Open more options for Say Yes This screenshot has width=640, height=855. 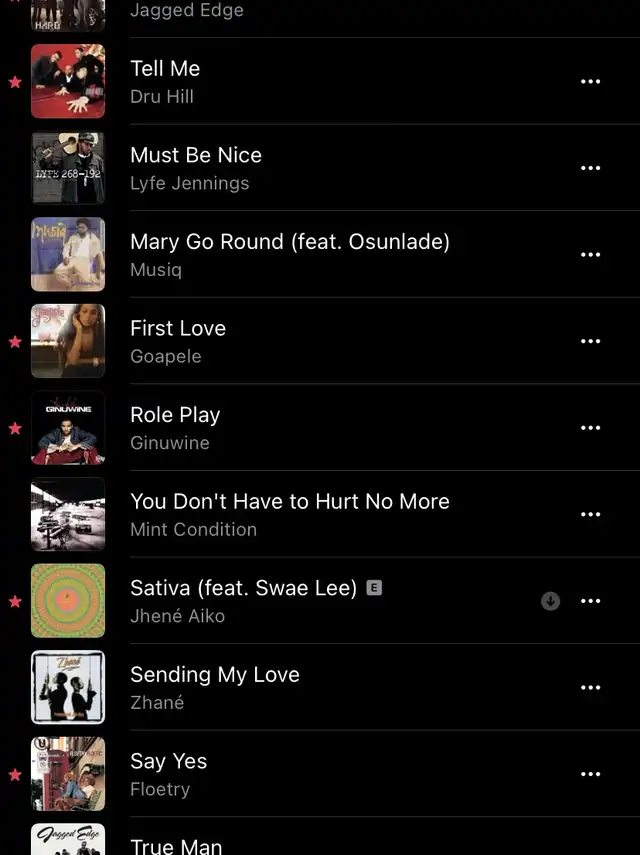click(x=591, y=774)
